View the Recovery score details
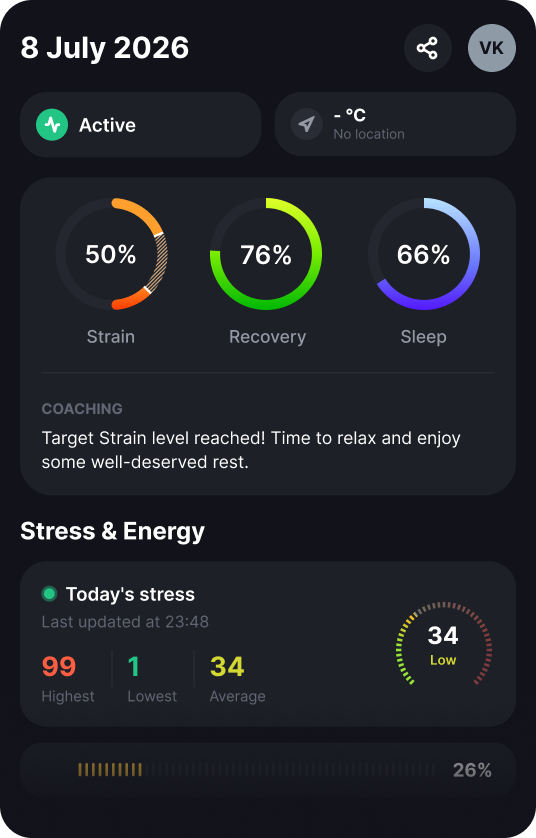The image size is (536, 838). point(266,254)
